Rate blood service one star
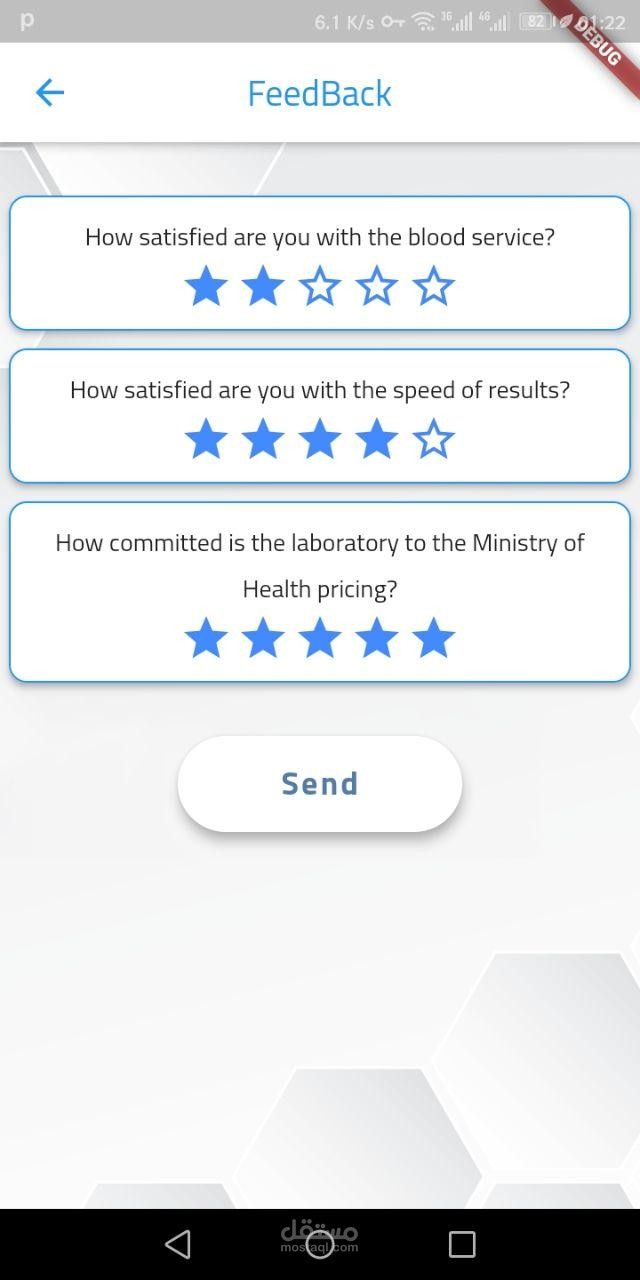Screen dimensions: 640x1280 click(206, 287)
